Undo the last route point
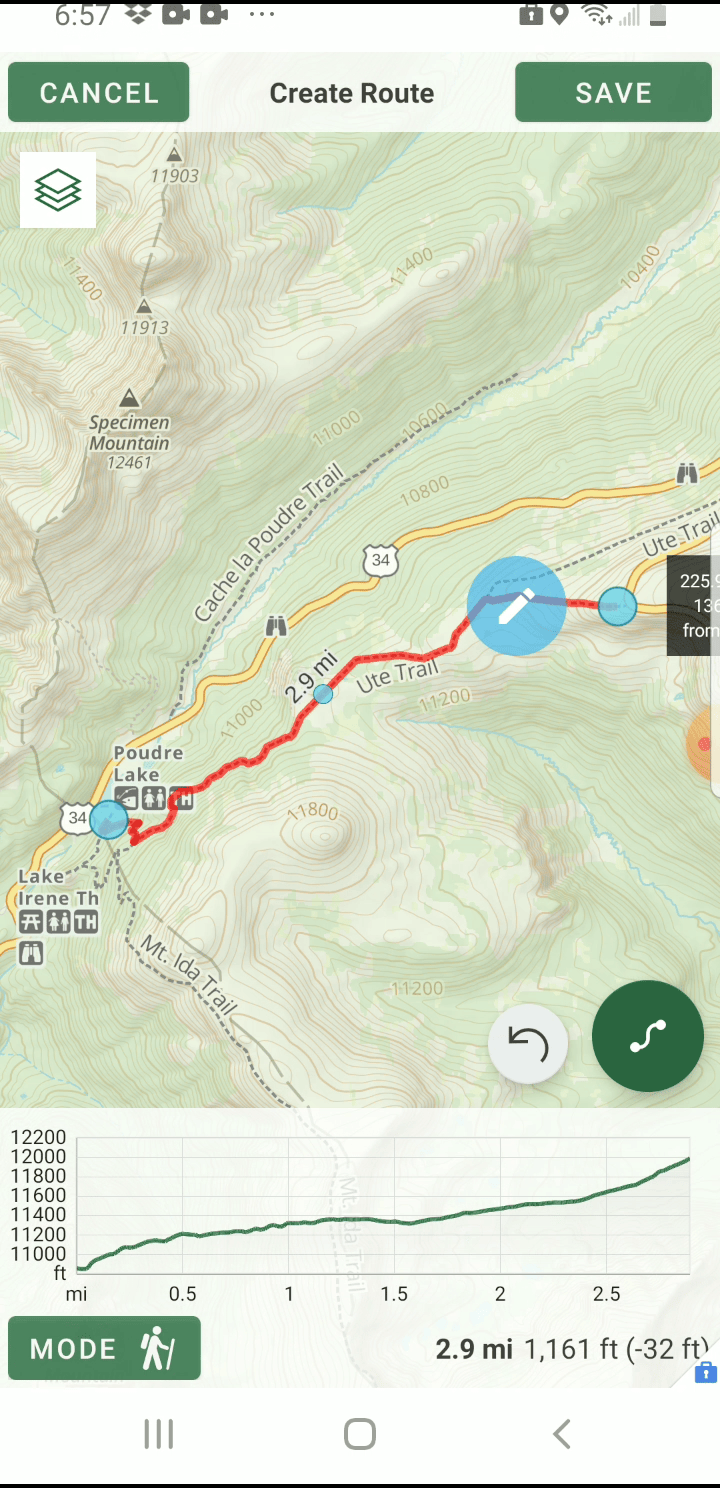Screen dimensions: 720x1488 pos(528,1045)
